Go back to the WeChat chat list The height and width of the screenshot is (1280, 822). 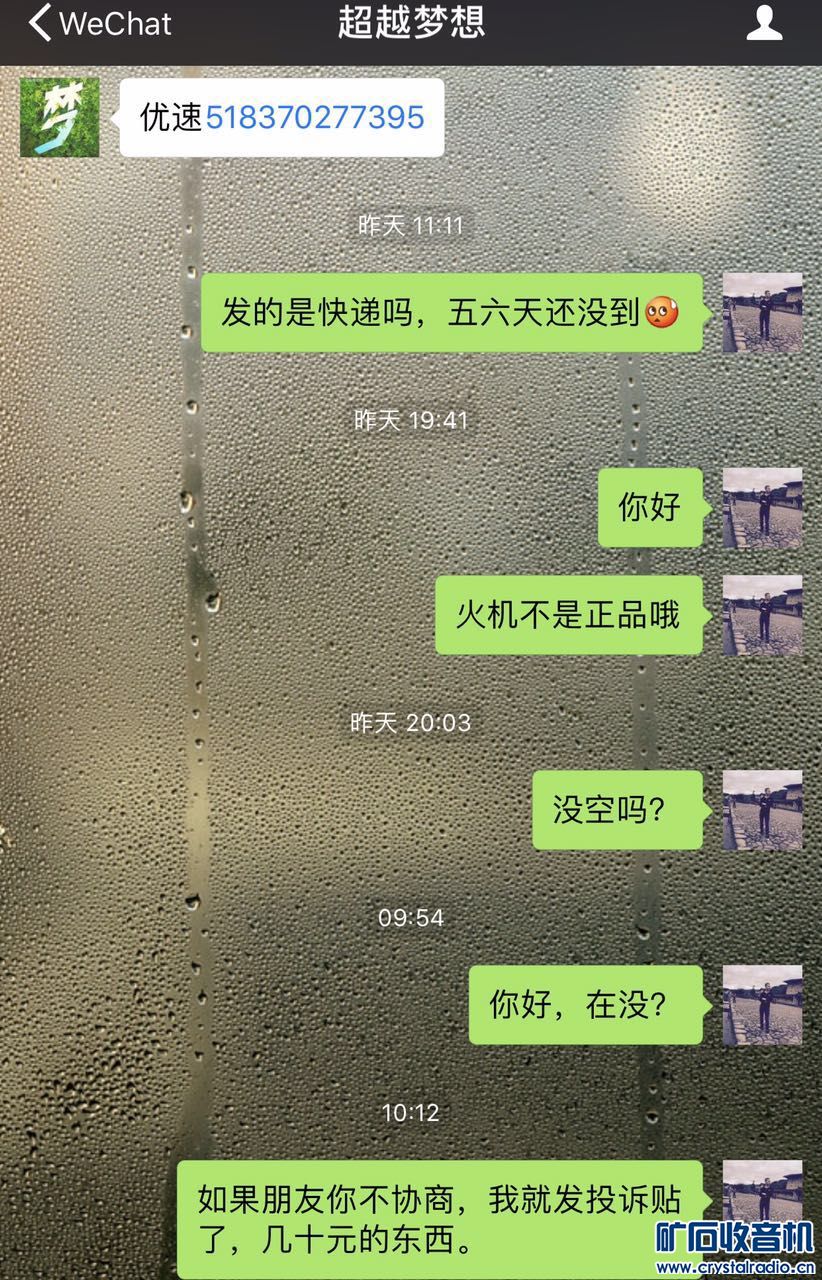coord(98,24)
